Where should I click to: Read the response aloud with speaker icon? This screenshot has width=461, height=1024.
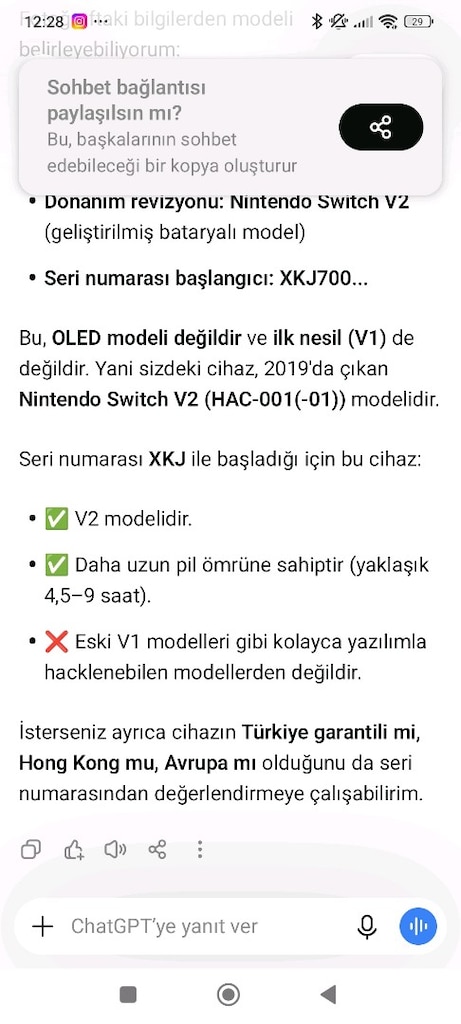(116, 849)
